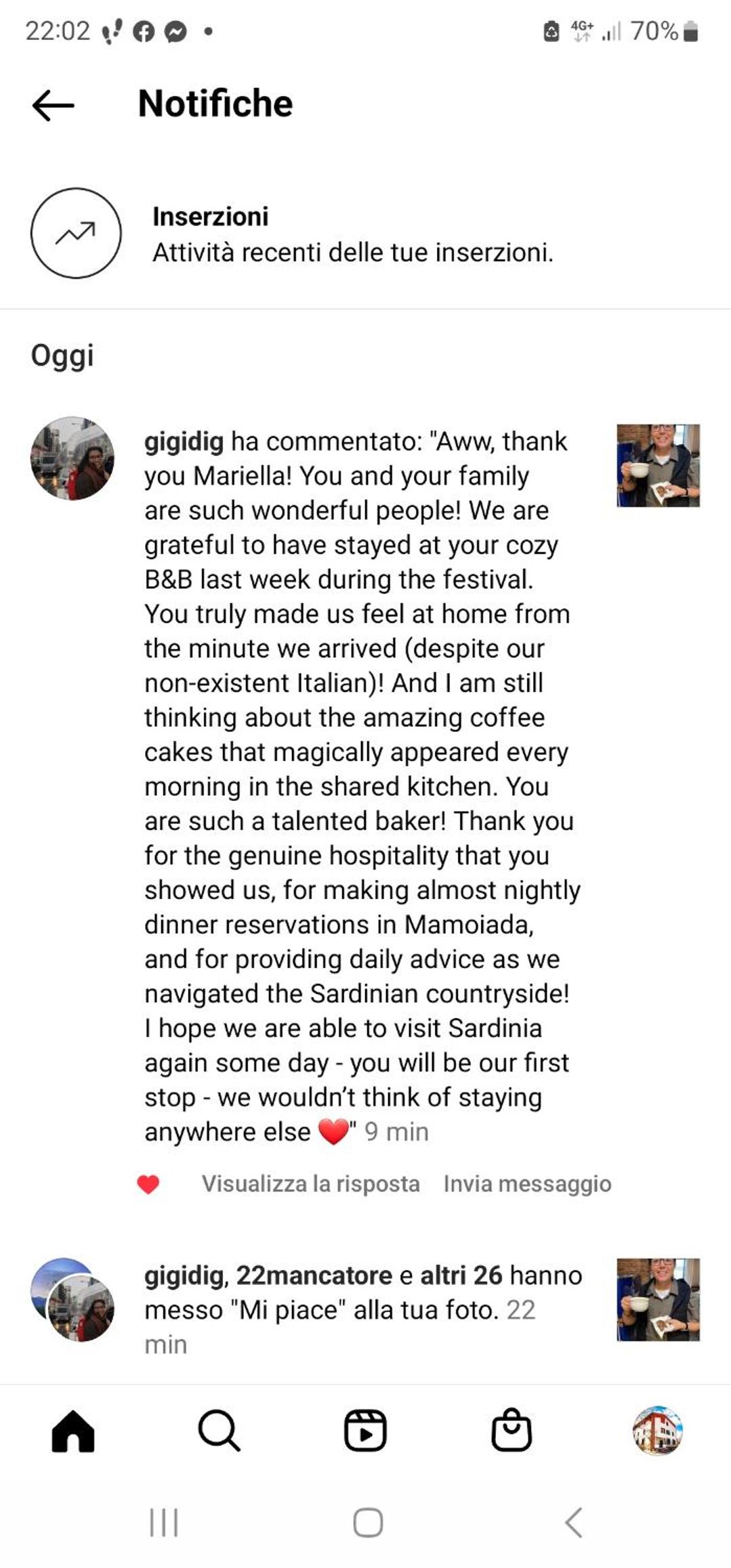Switch to the Reels tab

366,1432
